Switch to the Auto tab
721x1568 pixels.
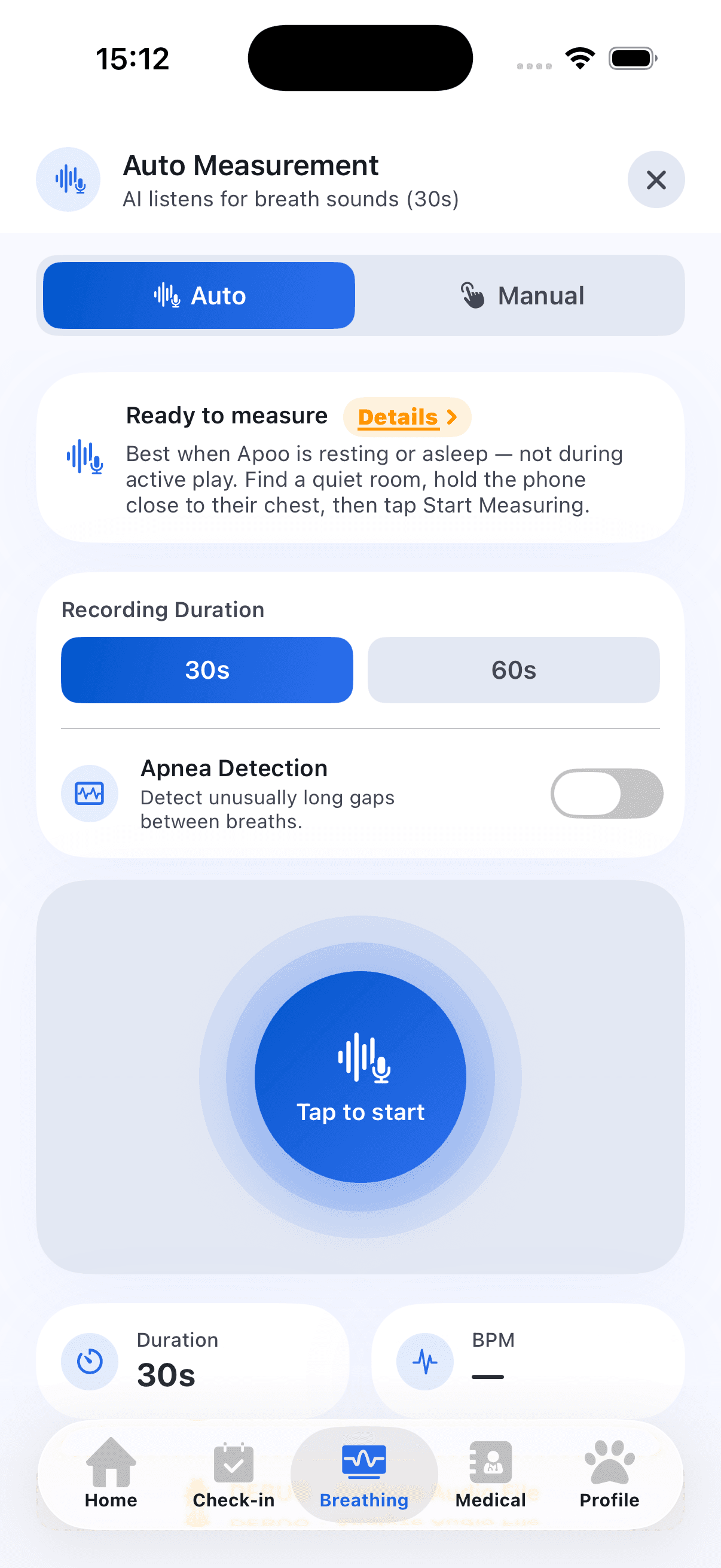click(x=198, y=295)
